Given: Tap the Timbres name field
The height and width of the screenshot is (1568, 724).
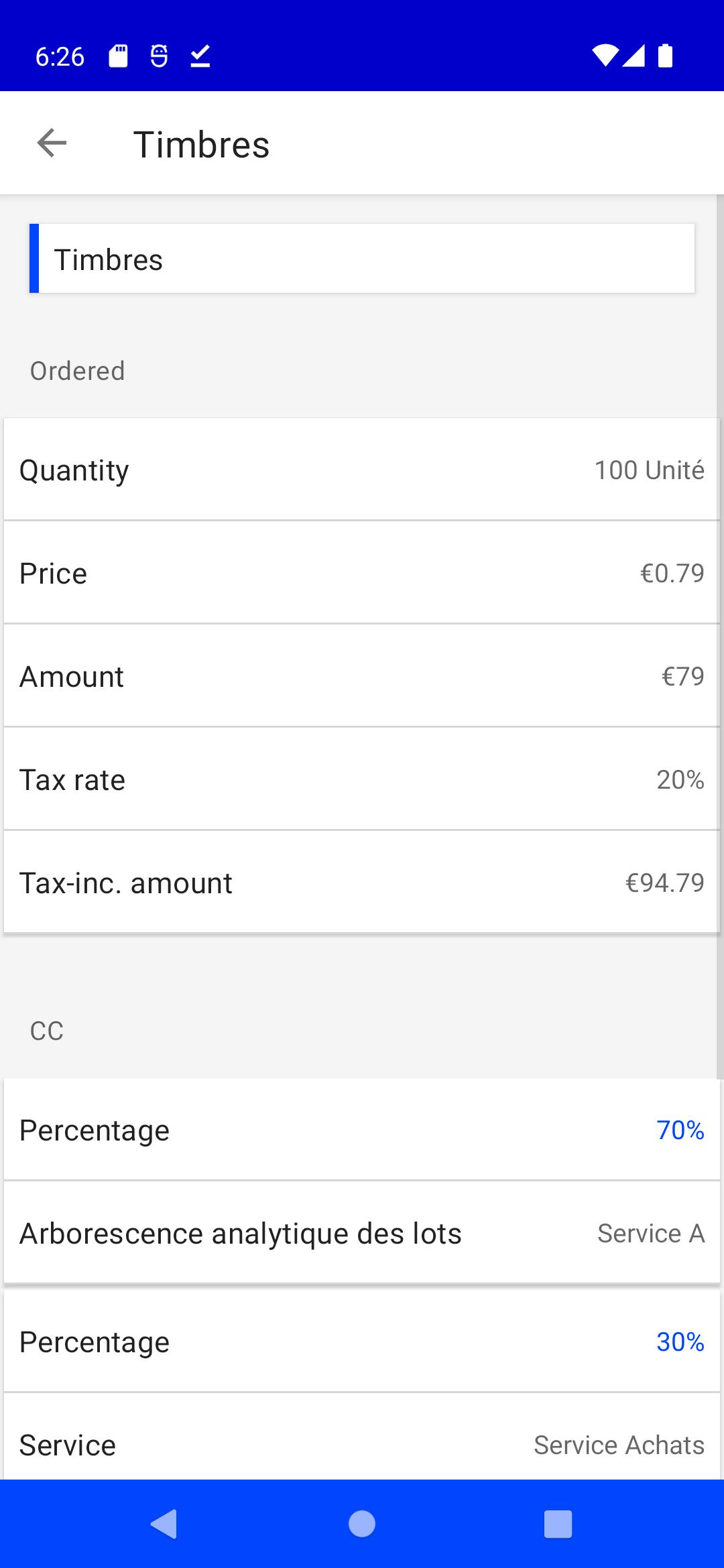Looking at the screenshot, I should pyautogui.click(x=362, y=259).
